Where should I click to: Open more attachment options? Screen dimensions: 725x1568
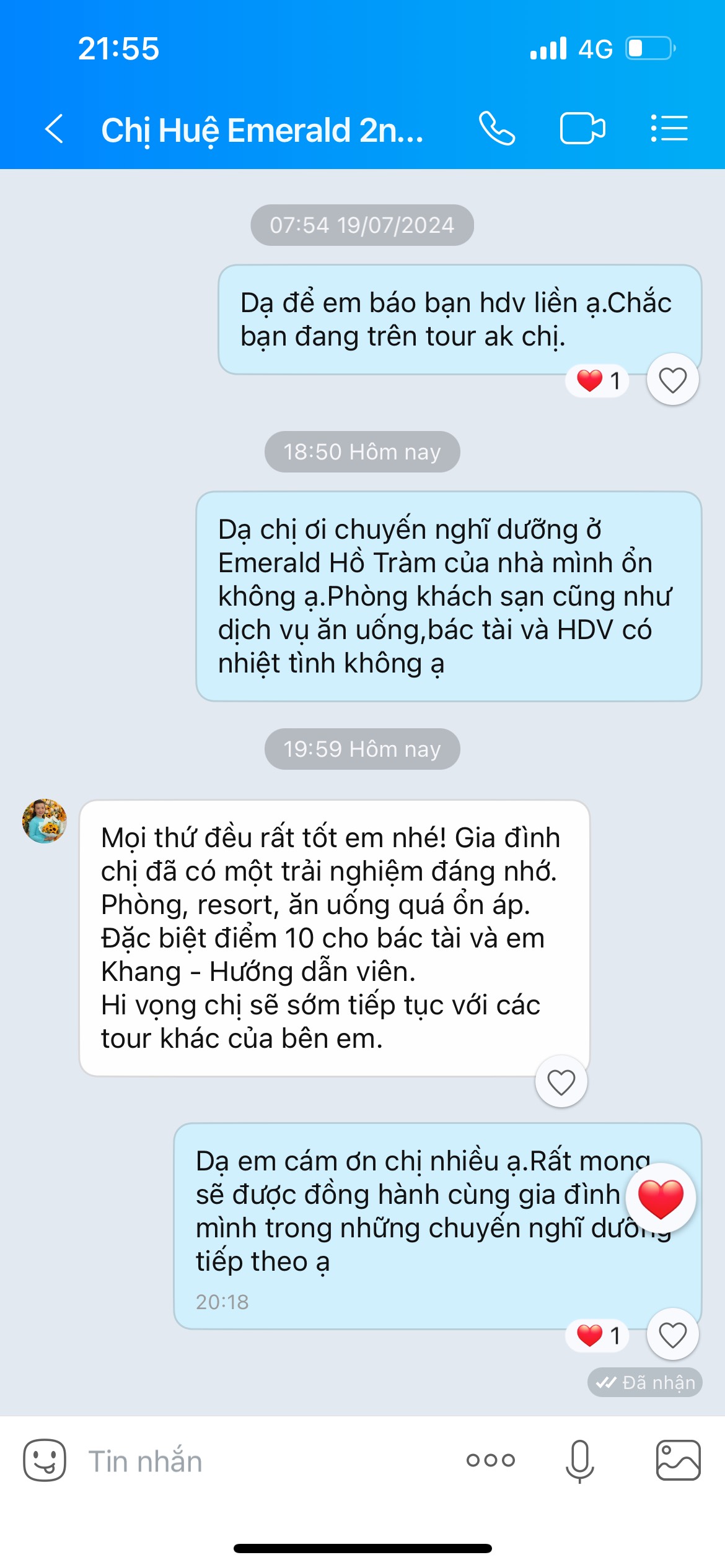point(490,1460)
